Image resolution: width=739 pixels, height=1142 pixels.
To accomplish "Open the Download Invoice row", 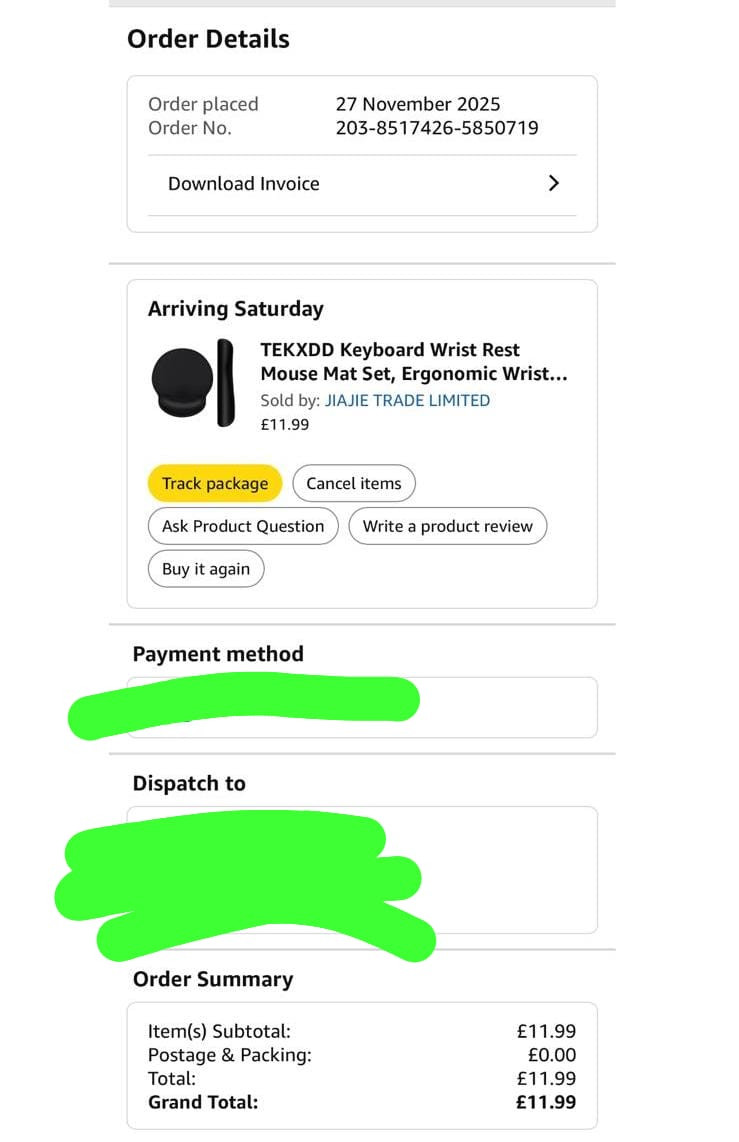I will 362,184.
